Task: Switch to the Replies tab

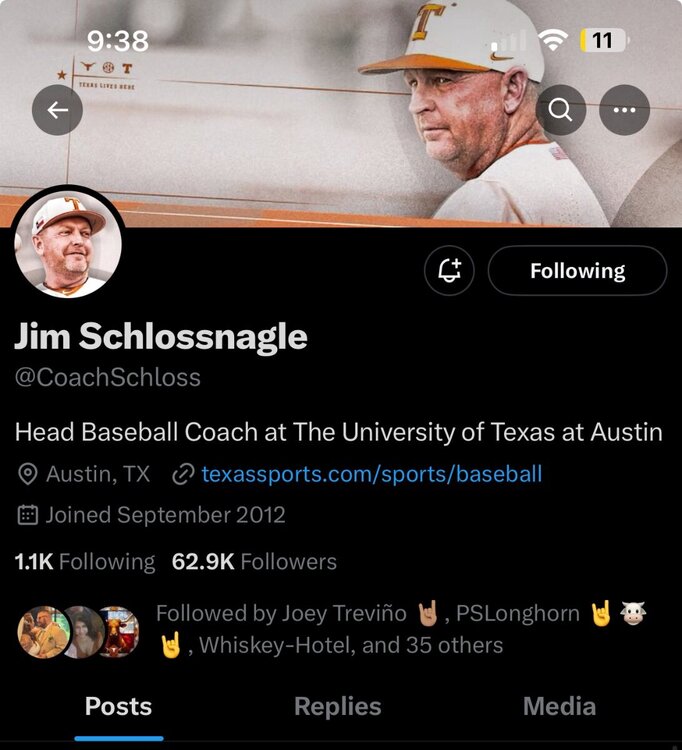Action: tap(337, 706)
